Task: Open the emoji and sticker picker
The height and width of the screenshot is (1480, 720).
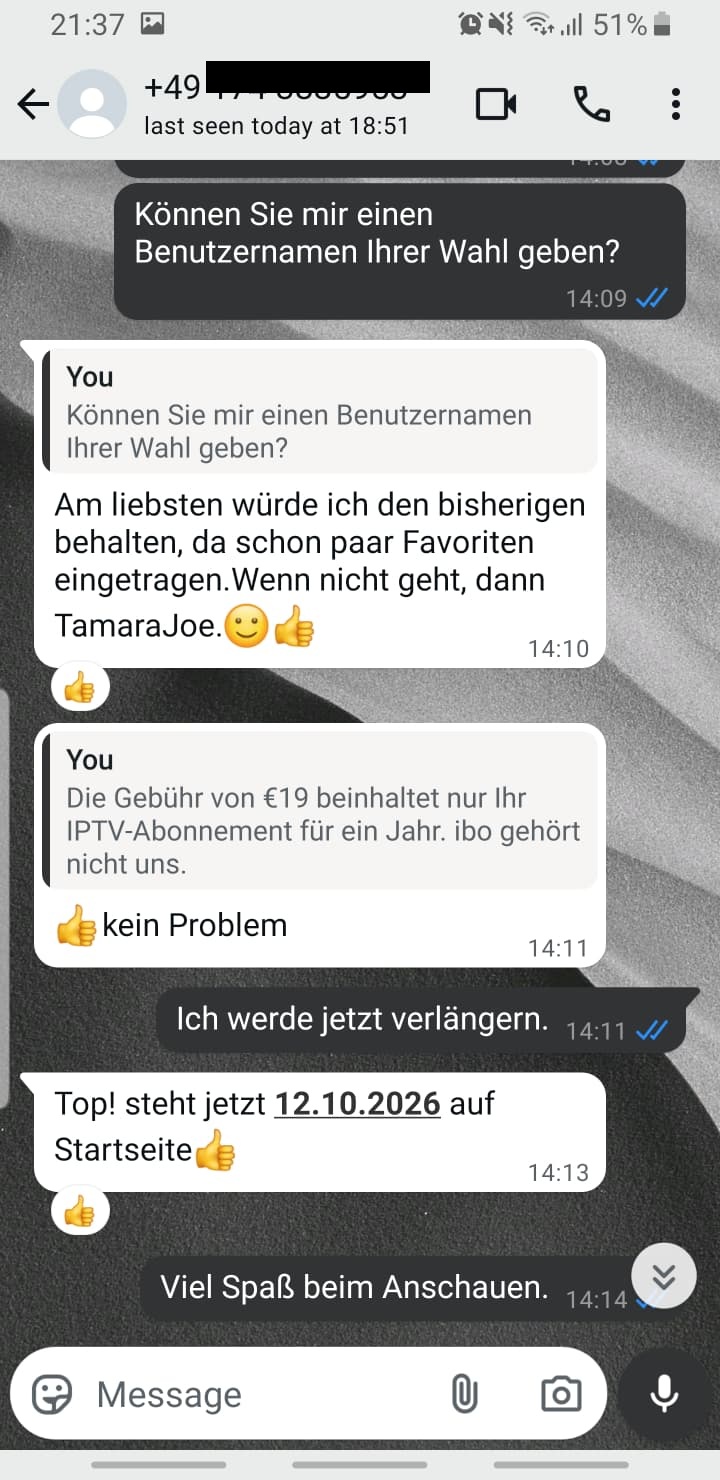Action: [x=52, y=1394]
